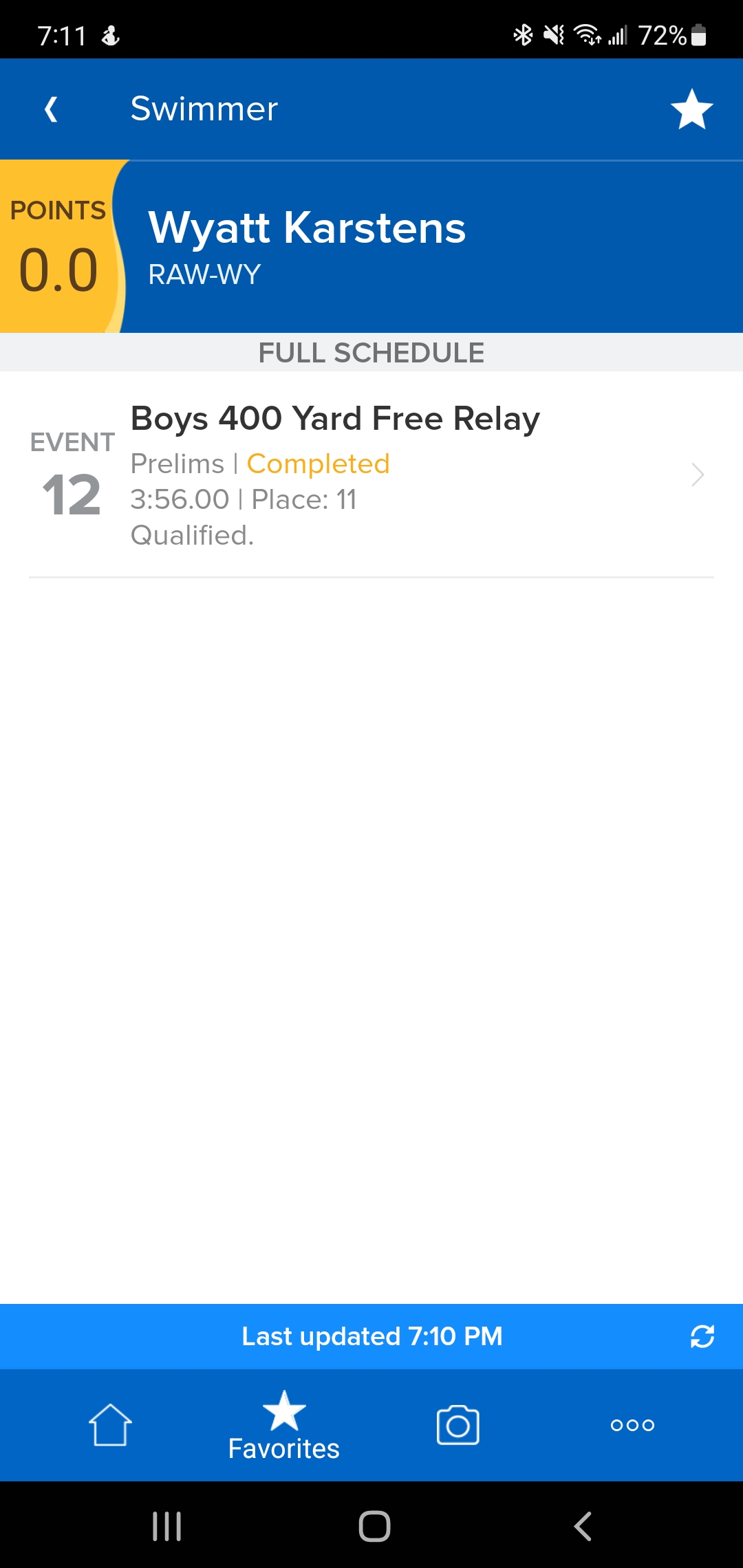The width and height of the screenshot is (743, 1568).
Task: Go to the home tab
Action: tap(110, 1425)
